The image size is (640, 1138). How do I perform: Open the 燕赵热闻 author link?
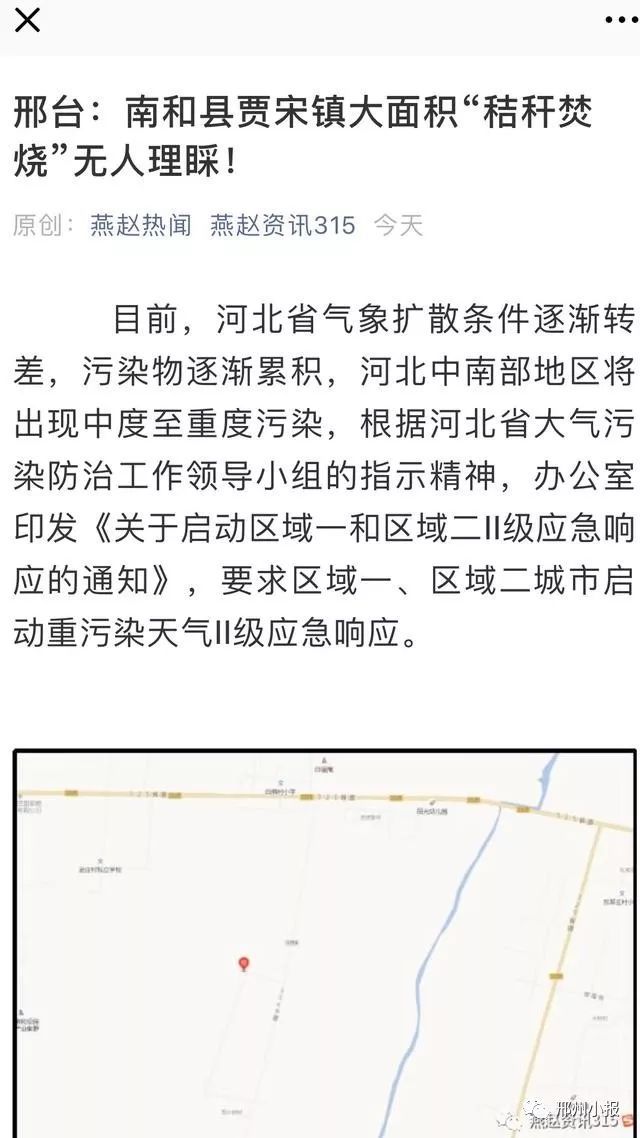141,225
